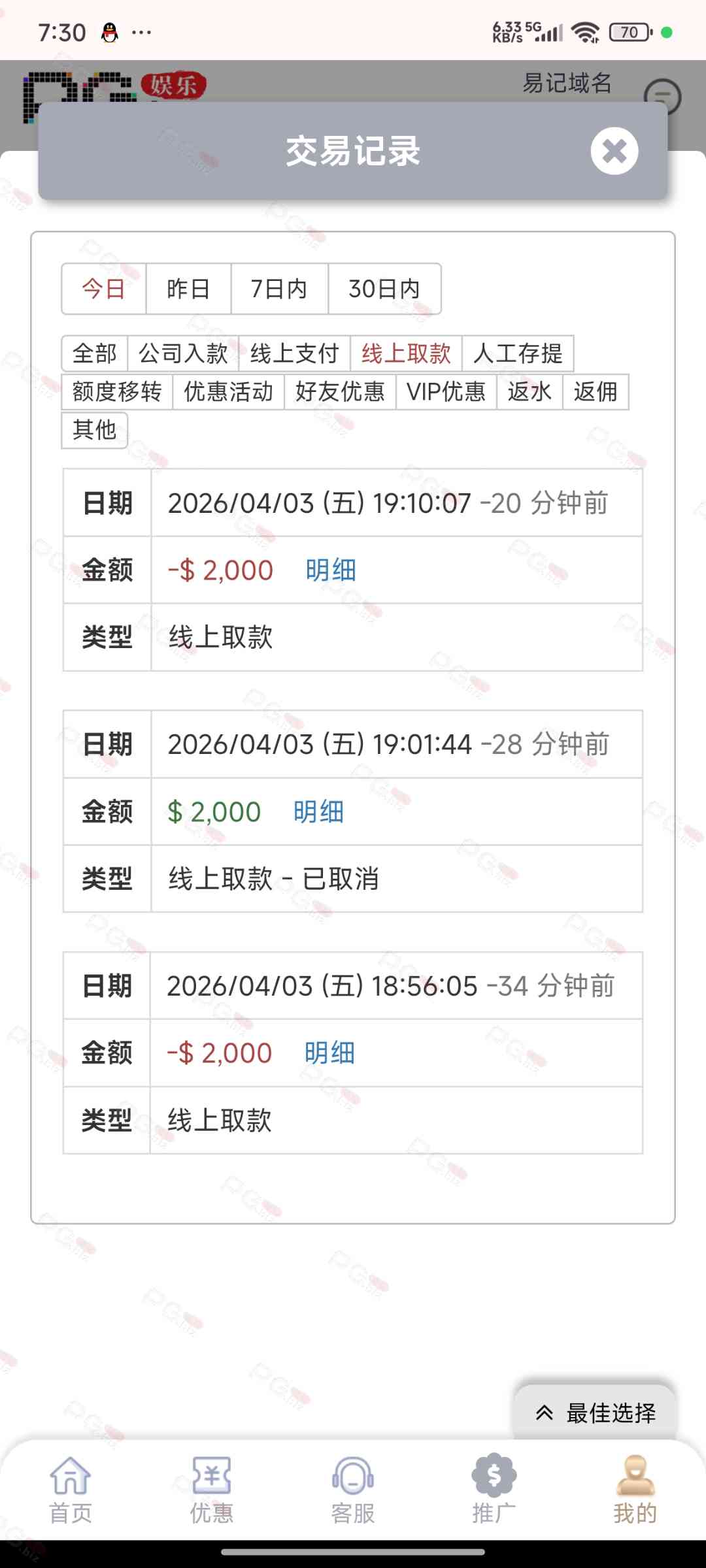Viewport: 706px width, 1568px height.
Task: Tap the 其他 category filter
Action: (95, 430)
